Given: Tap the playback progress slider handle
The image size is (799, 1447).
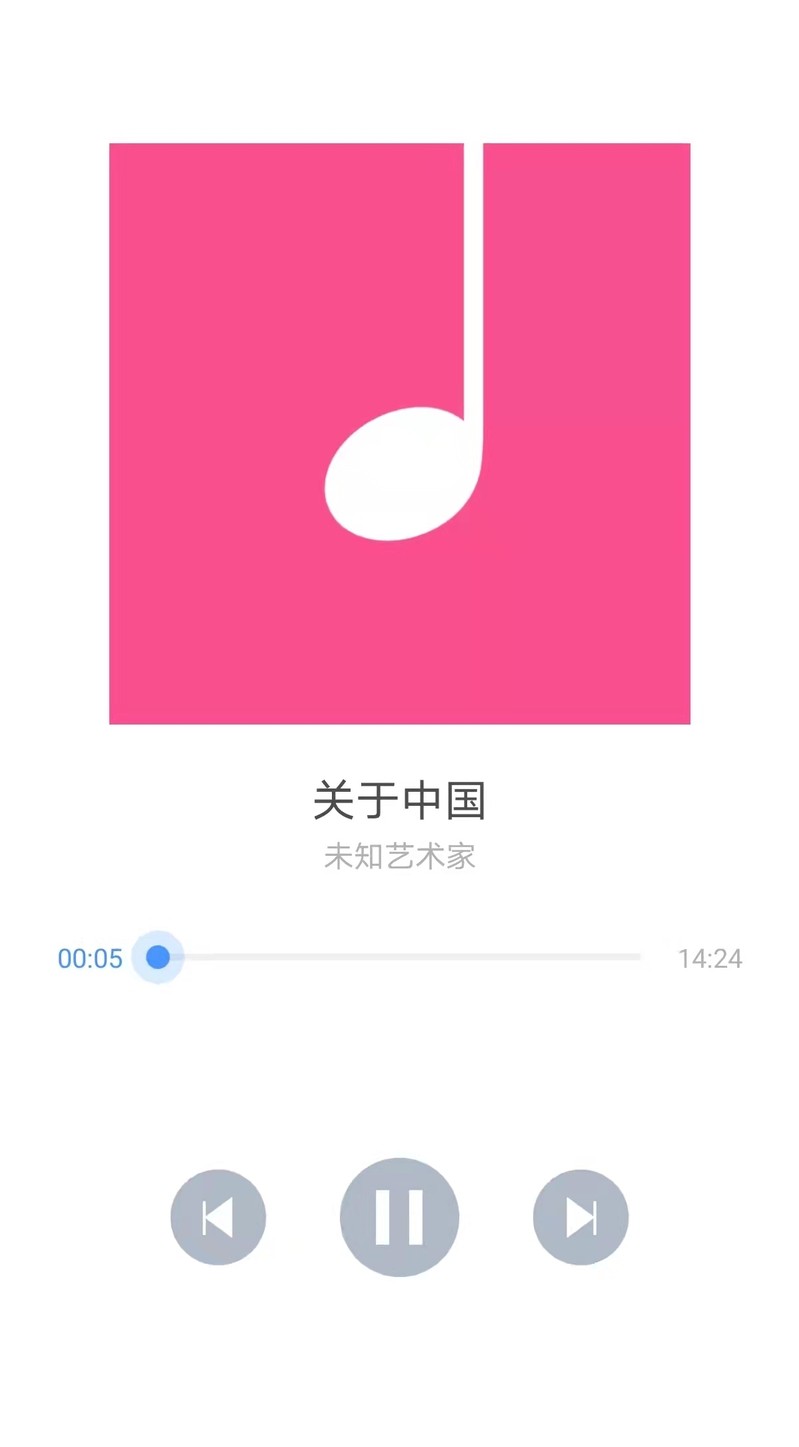Looking at the screenshot, I should click(x=158, y=957).
